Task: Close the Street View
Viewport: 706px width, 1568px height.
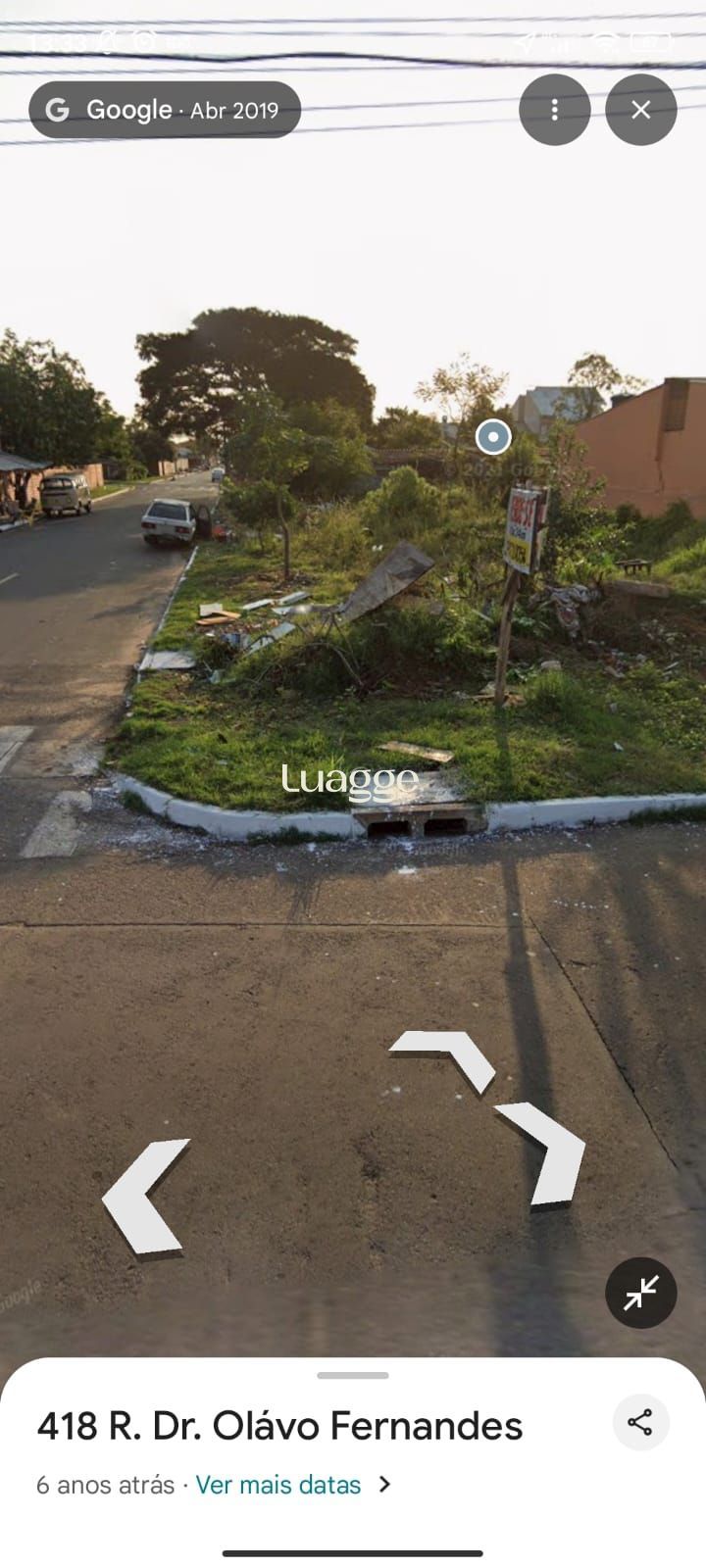Action: tap(640, 110)
